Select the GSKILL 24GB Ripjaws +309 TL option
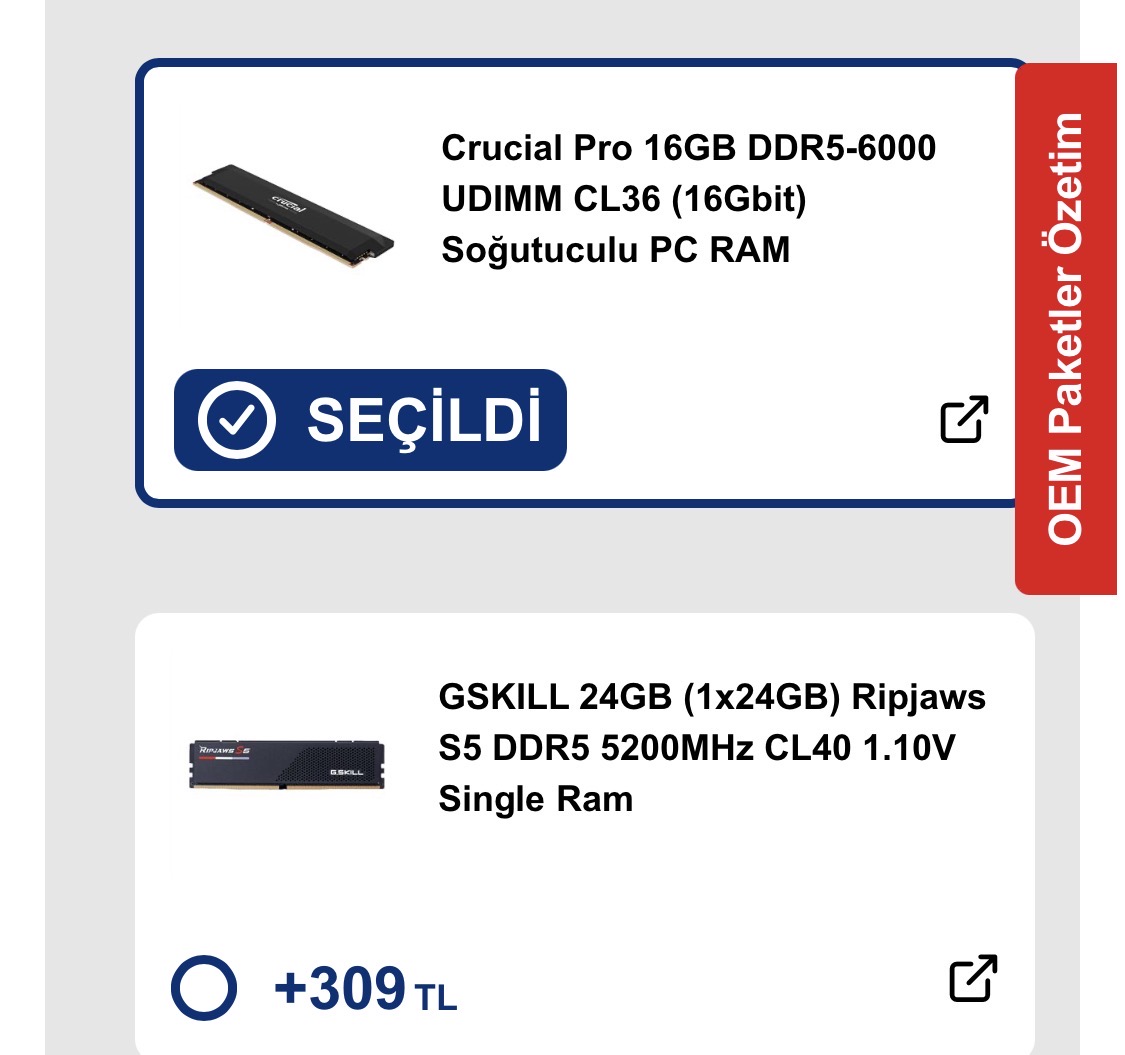 coord(204,988)
